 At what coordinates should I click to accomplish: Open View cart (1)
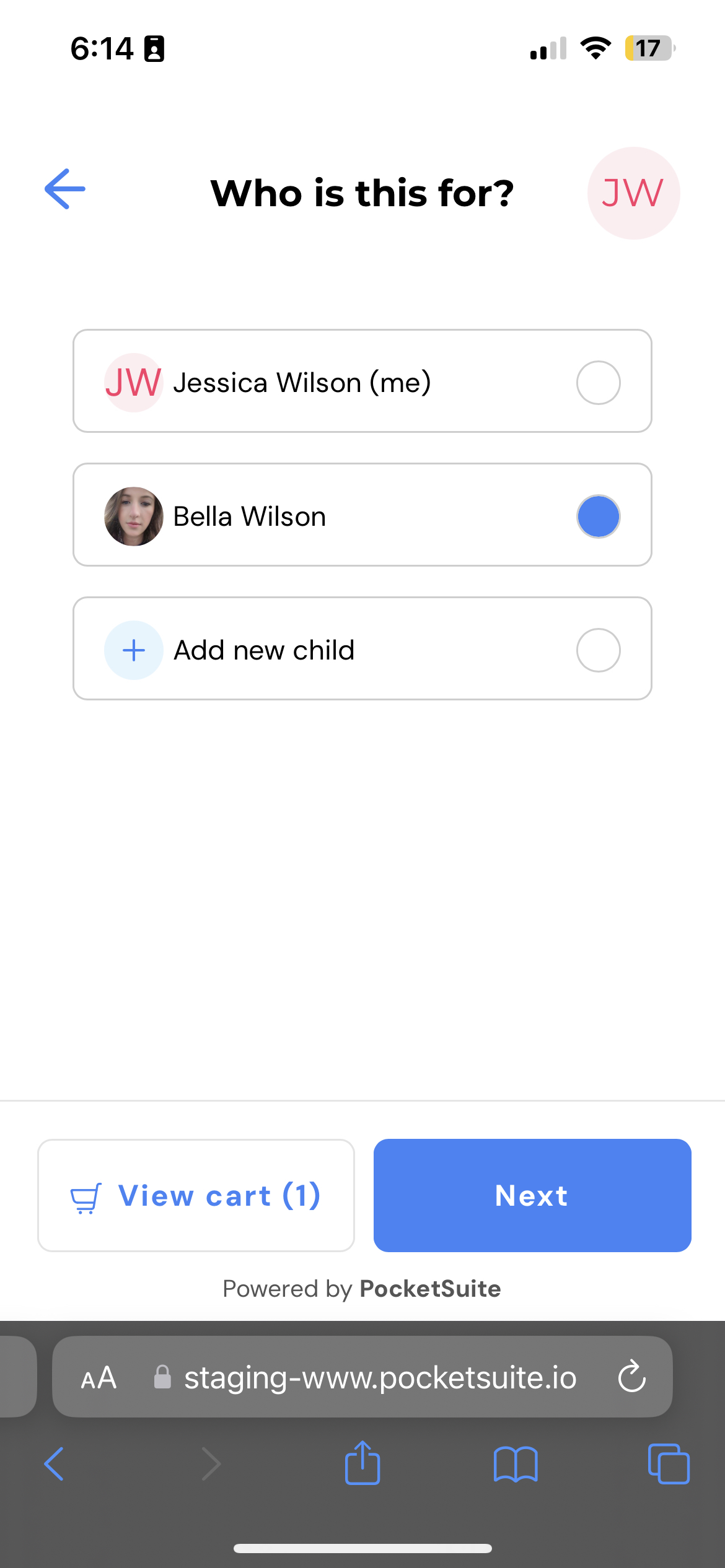point(196,1195)
